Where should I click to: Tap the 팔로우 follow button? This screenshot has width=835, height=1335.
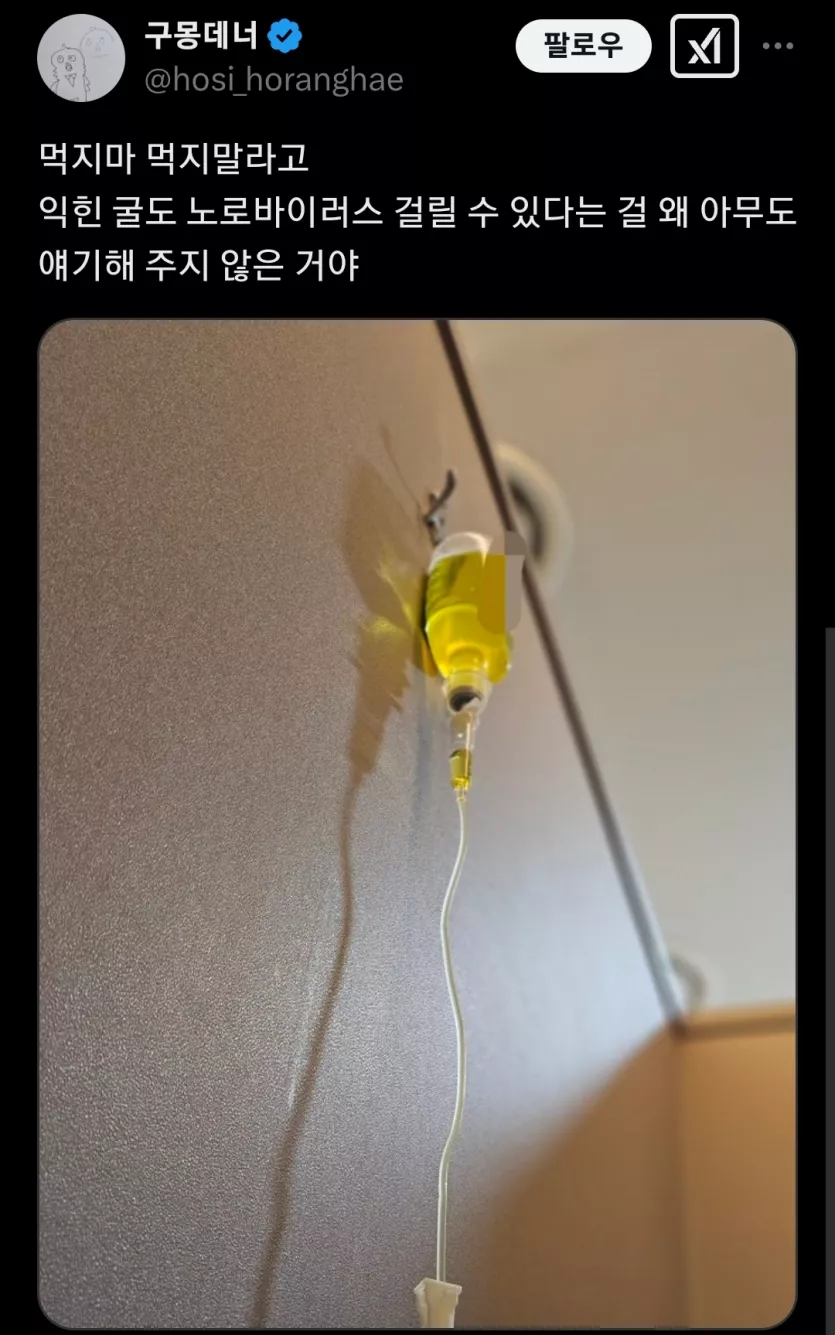click(583, 46)
